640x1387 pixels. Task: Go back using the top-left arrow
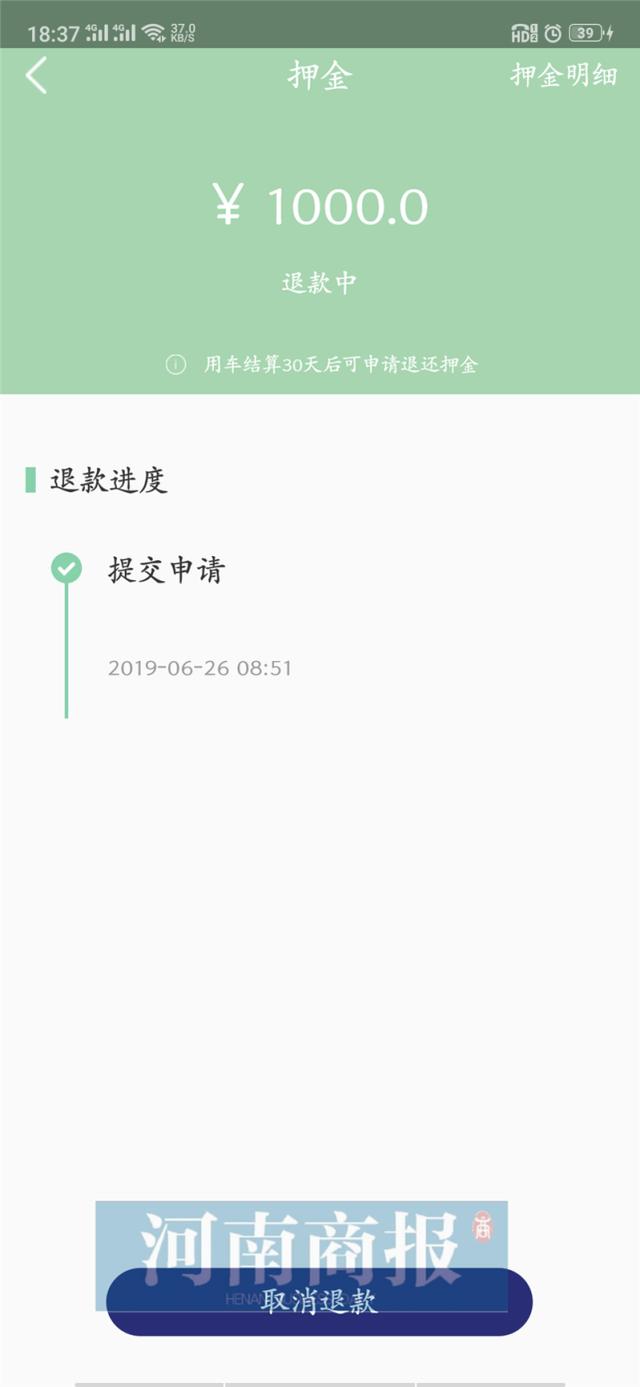(x=37, y=76)
